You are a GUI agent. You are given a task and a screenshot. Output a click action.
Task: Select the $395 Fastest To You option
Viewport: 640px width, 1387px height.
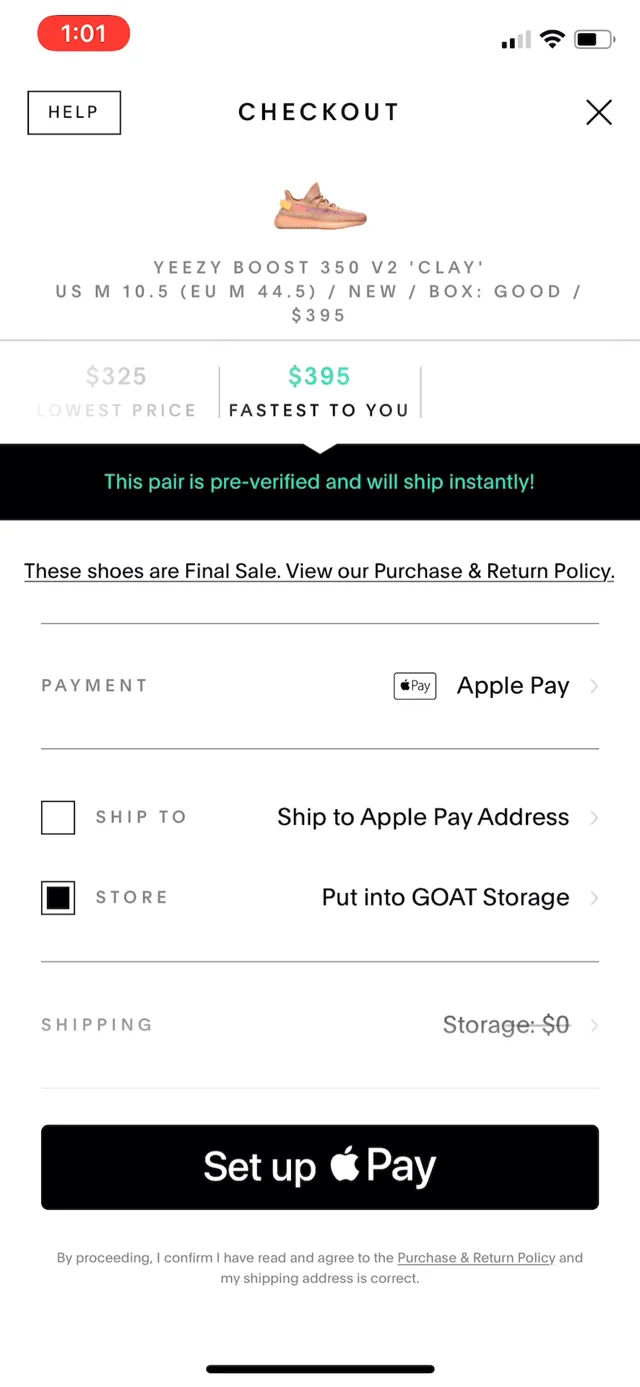(x=319, y=391)
